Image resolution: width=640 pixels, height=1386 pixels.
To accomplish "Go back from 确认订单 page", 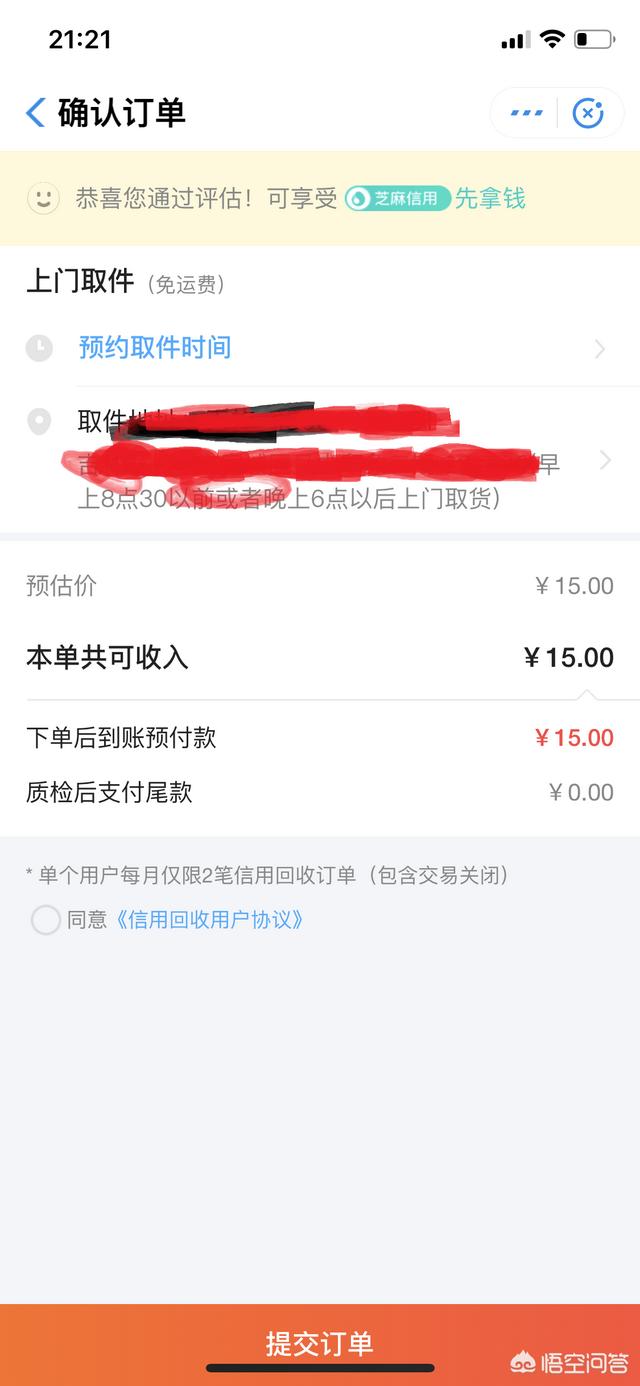I will click(x=36, y=113).
